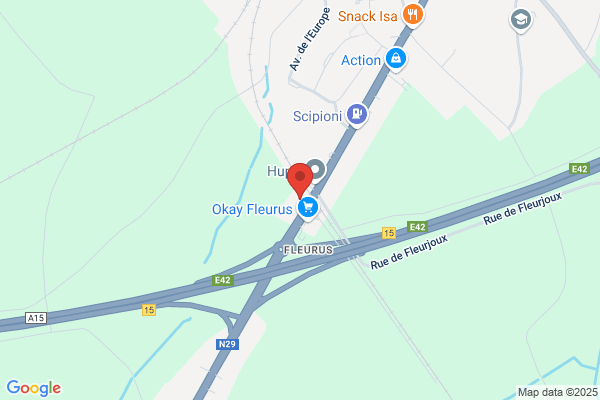This screenshot has width=600, height=400.
Task: Tap the Scipioni gas station marker
Action: click(357, 114)
